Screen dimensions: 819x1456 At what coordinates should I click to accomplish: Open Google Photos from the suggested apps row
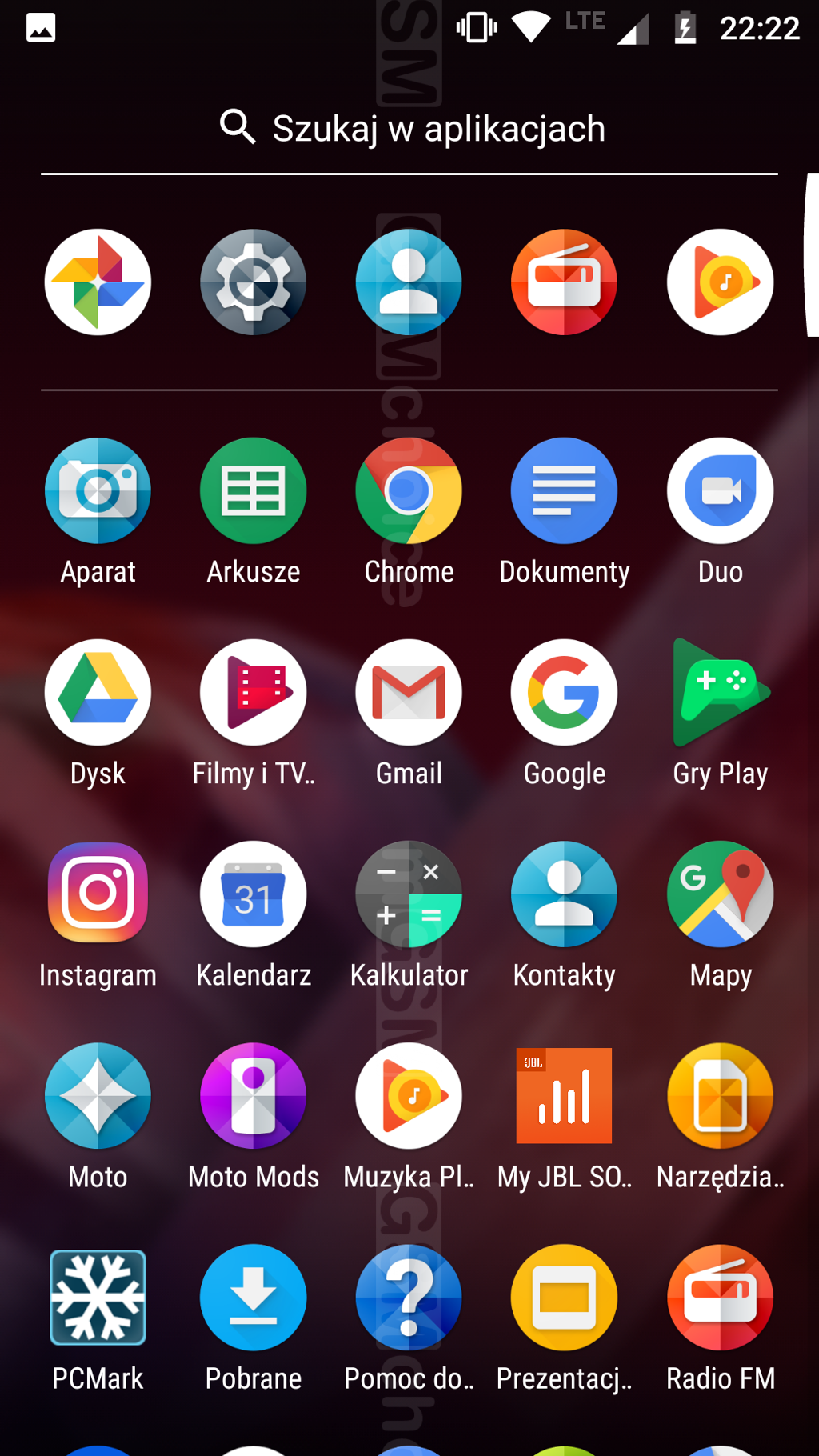(x=98, y=282)
